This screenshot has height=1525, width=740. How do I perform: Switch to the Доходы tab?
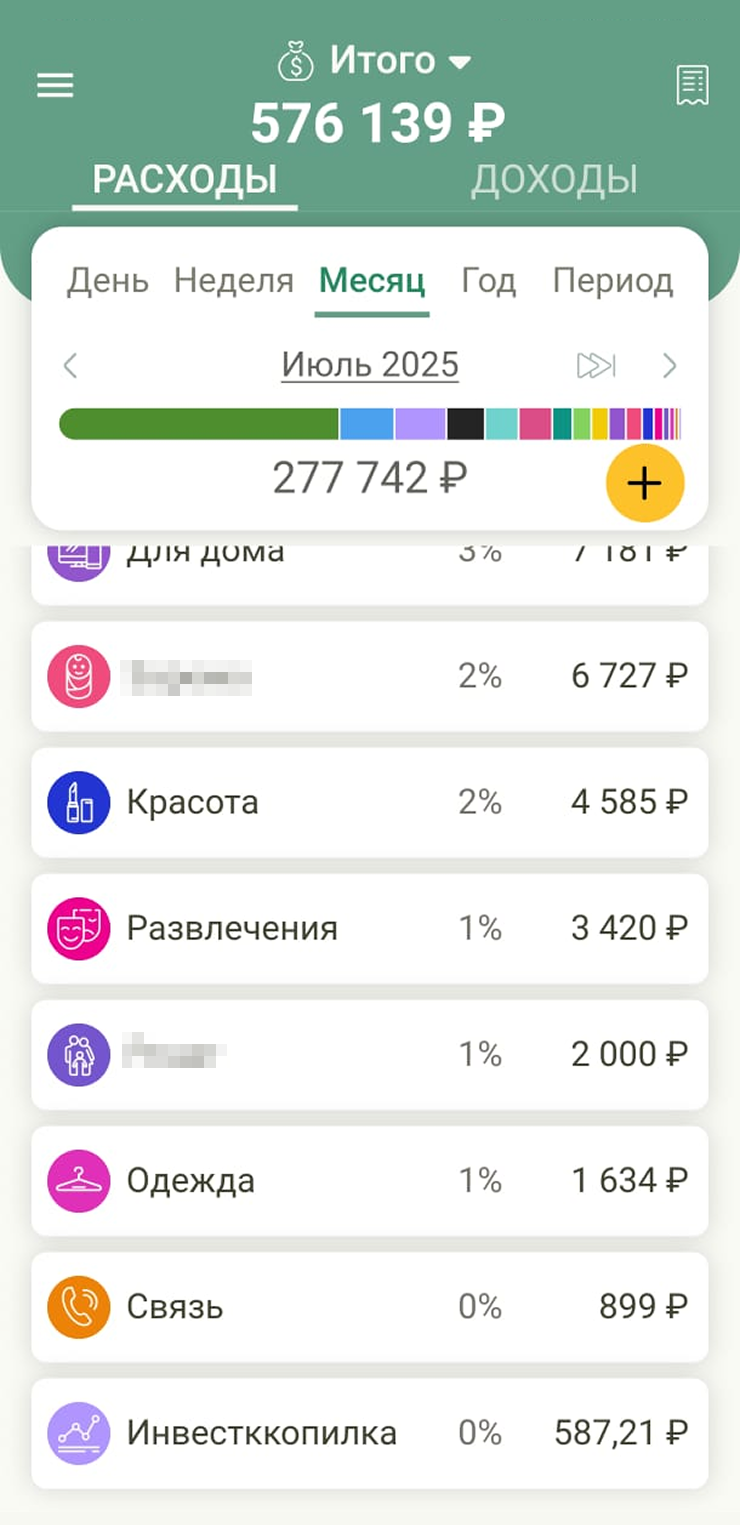click(554, 180)
